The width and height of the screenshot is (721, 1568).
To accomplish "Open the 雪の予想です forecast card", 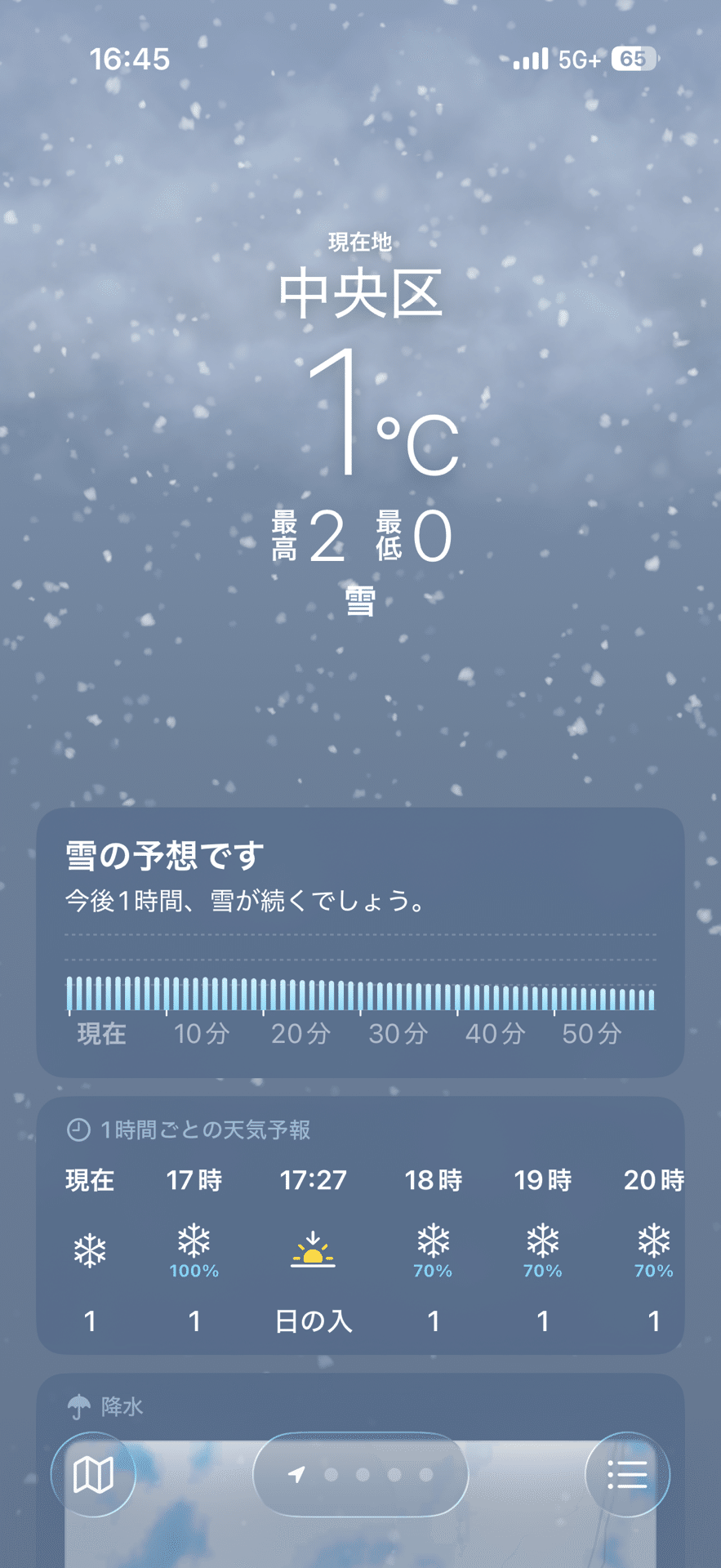I will (x=360, y=939).
